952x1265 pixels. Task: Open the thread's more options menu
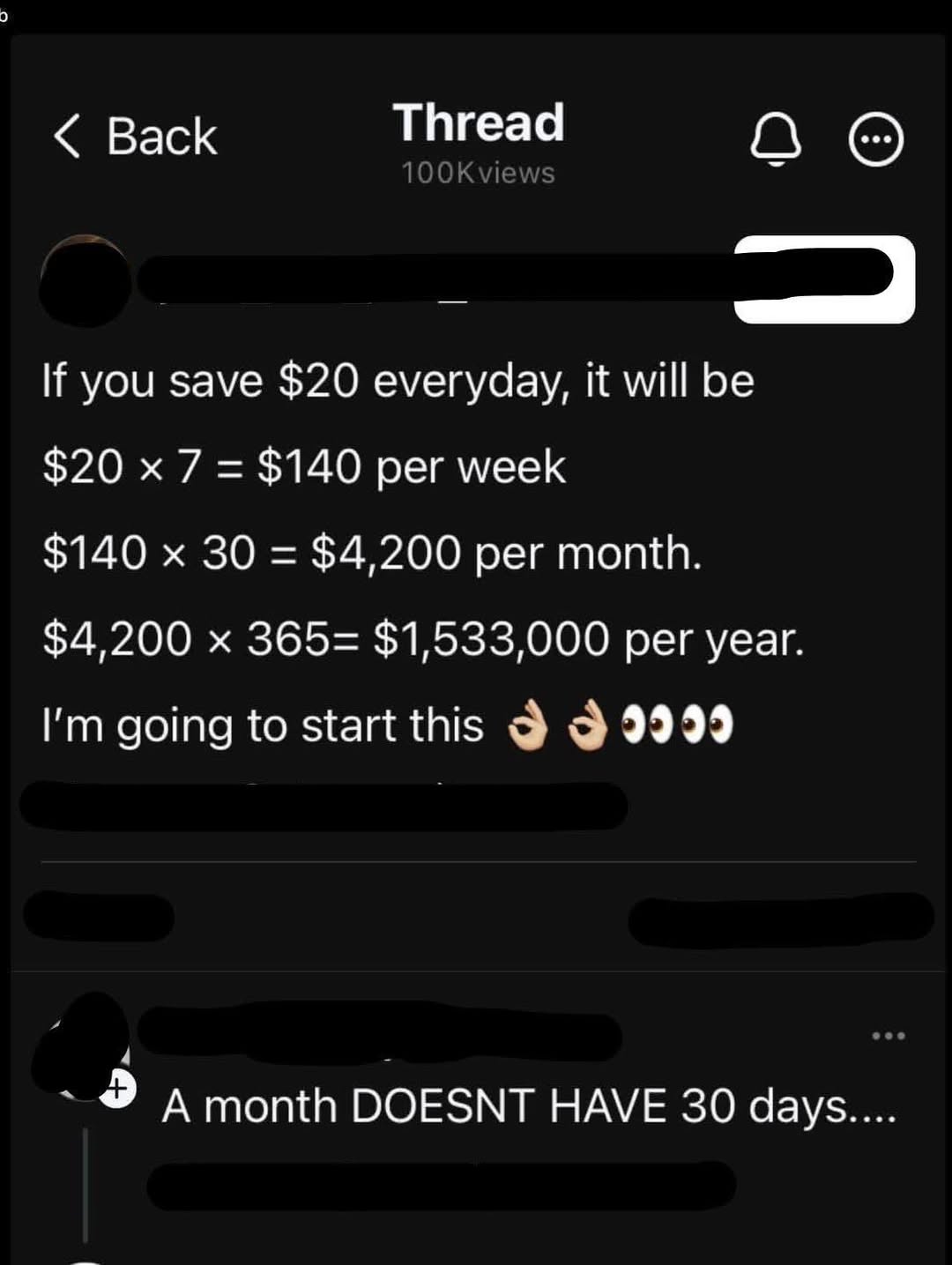tap(875, 139)
